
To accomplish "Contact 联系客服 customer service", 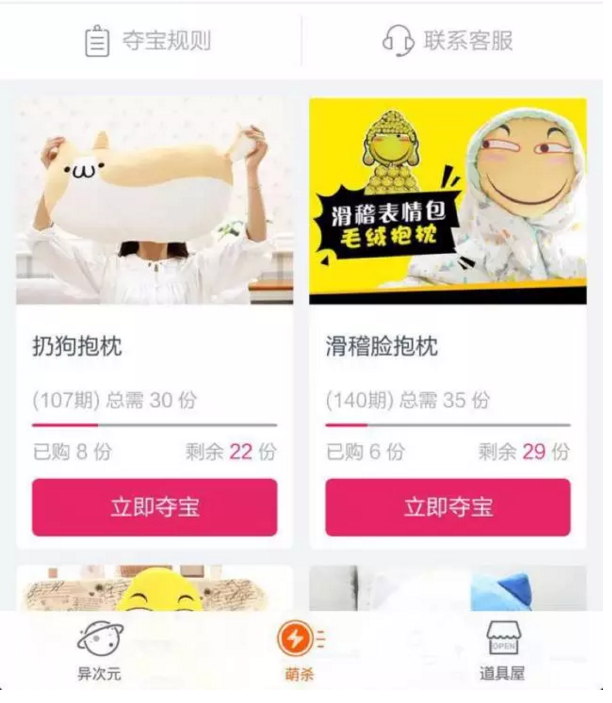I will tap(448, 41).
